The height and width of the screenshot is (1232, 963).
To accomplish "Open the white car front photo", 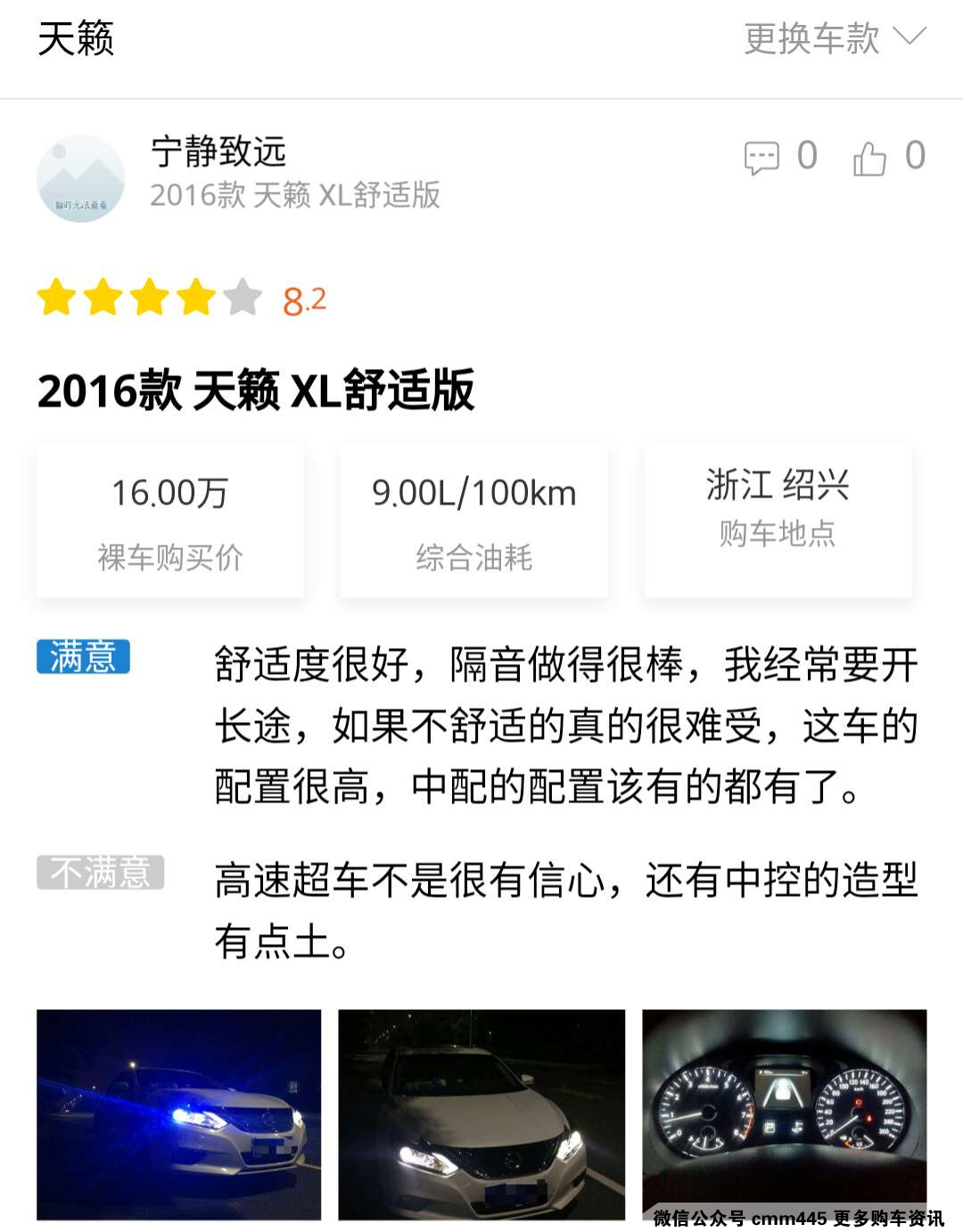I will (x=481, y=1113).
